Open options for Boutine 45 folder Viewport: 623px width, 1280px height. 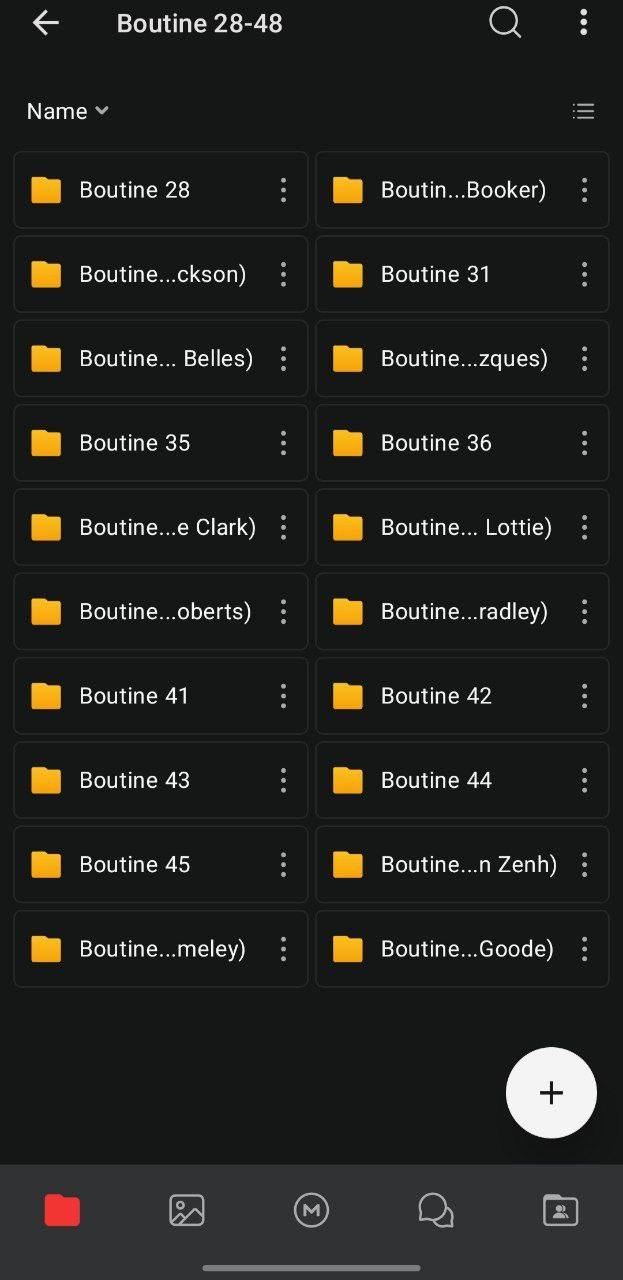(x=284, y=864)
